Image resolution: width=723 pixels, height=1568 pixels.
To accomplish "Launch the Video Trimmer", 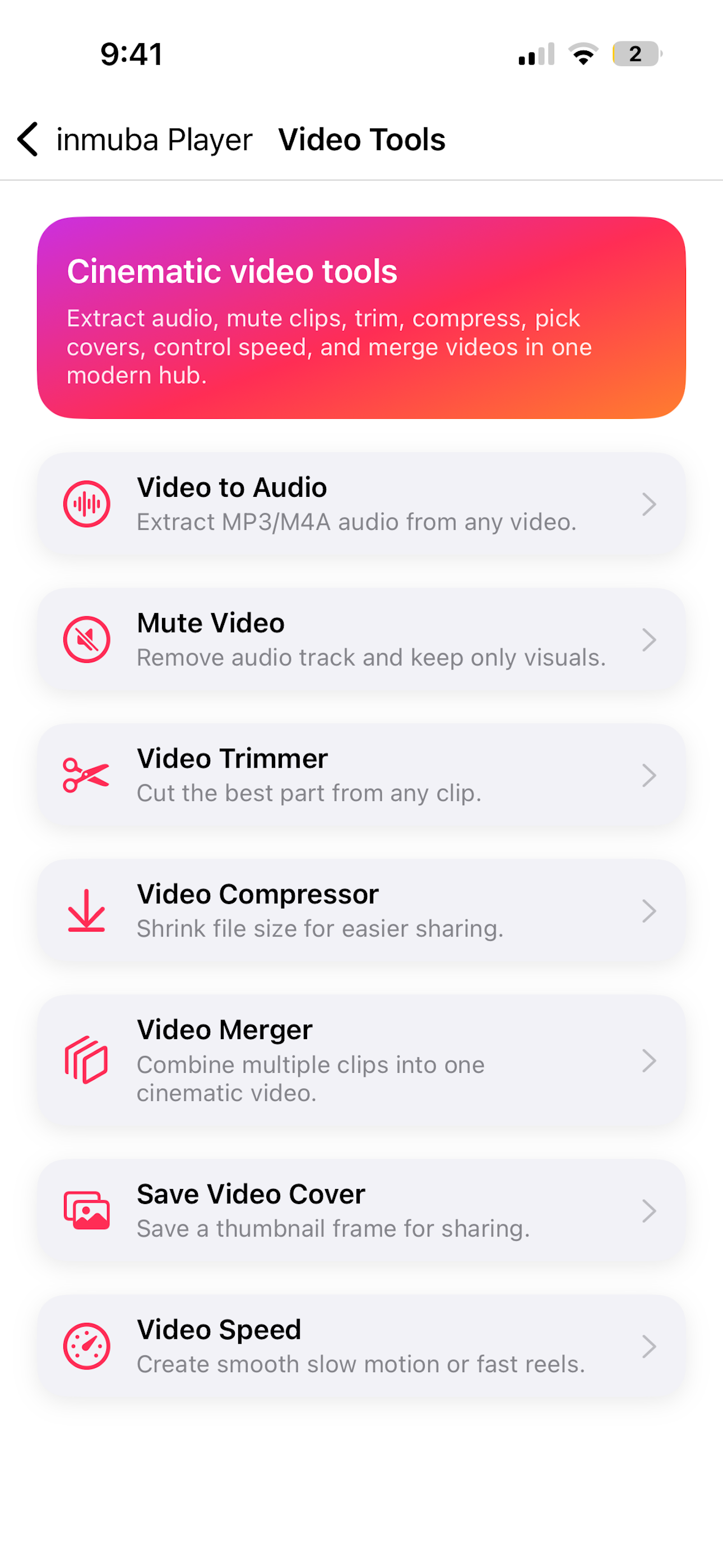I will click(x=361, y=776).
